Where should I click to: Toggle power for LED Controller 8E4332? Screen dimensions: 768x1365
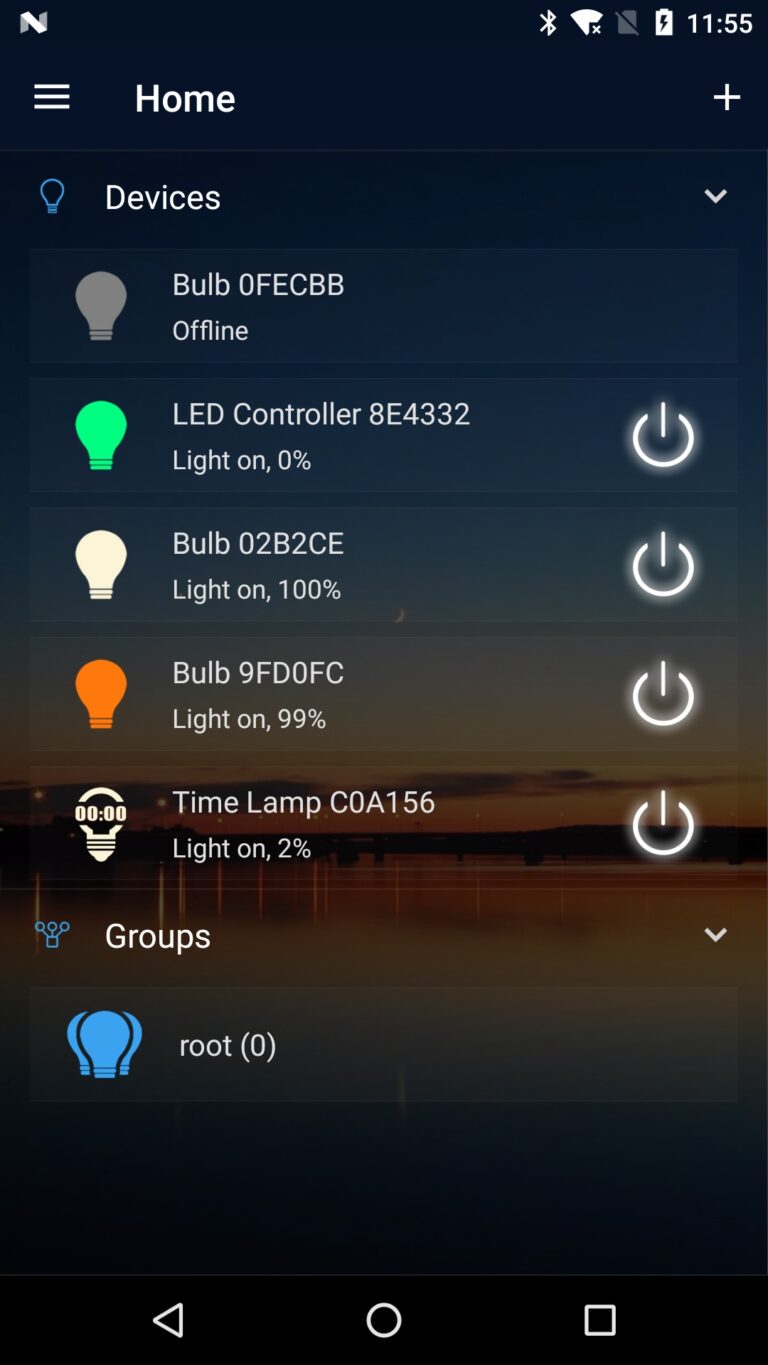pyautogui.click(x=663, y=435)
